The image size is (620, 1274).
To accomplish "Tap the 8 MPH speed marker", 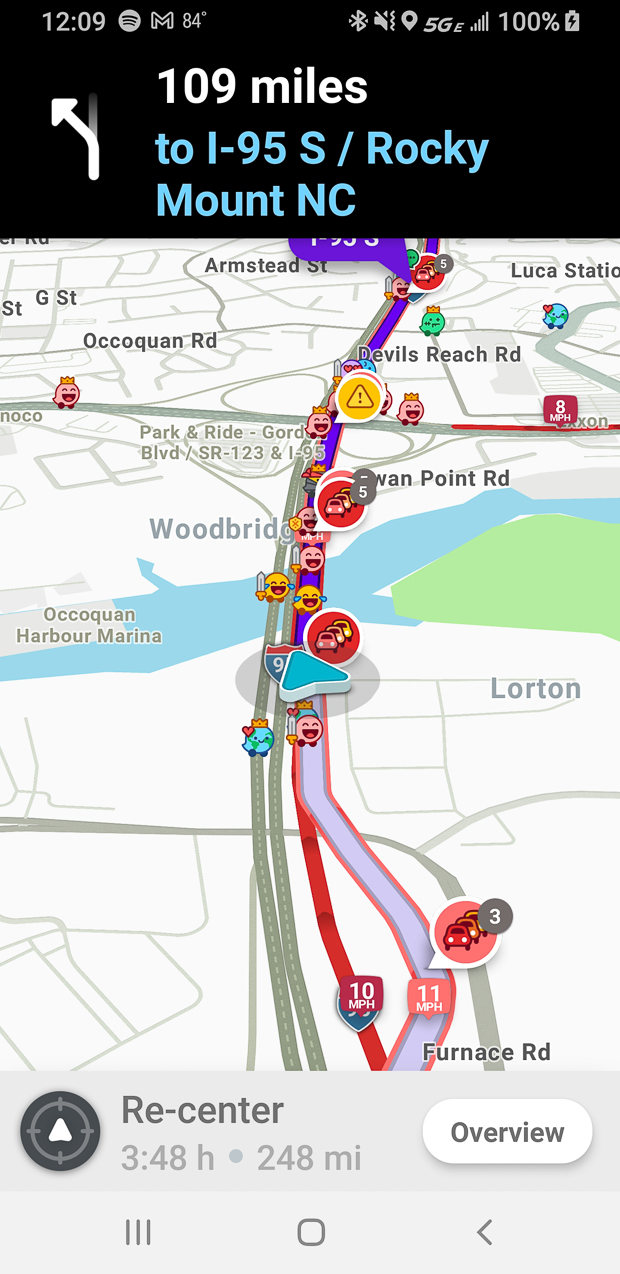I will point(560,410).
